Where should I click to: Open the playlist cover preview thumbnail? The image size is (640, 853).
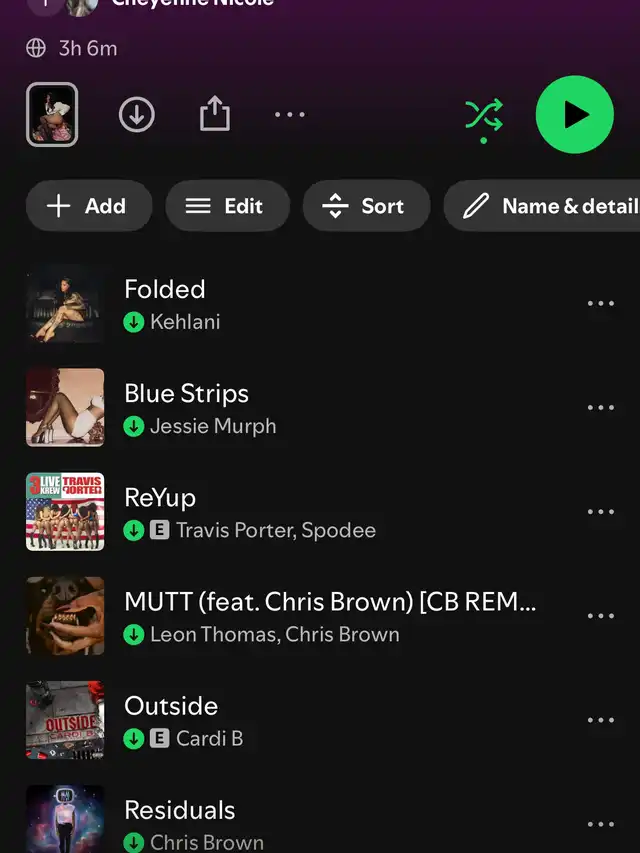click(52, 115)
